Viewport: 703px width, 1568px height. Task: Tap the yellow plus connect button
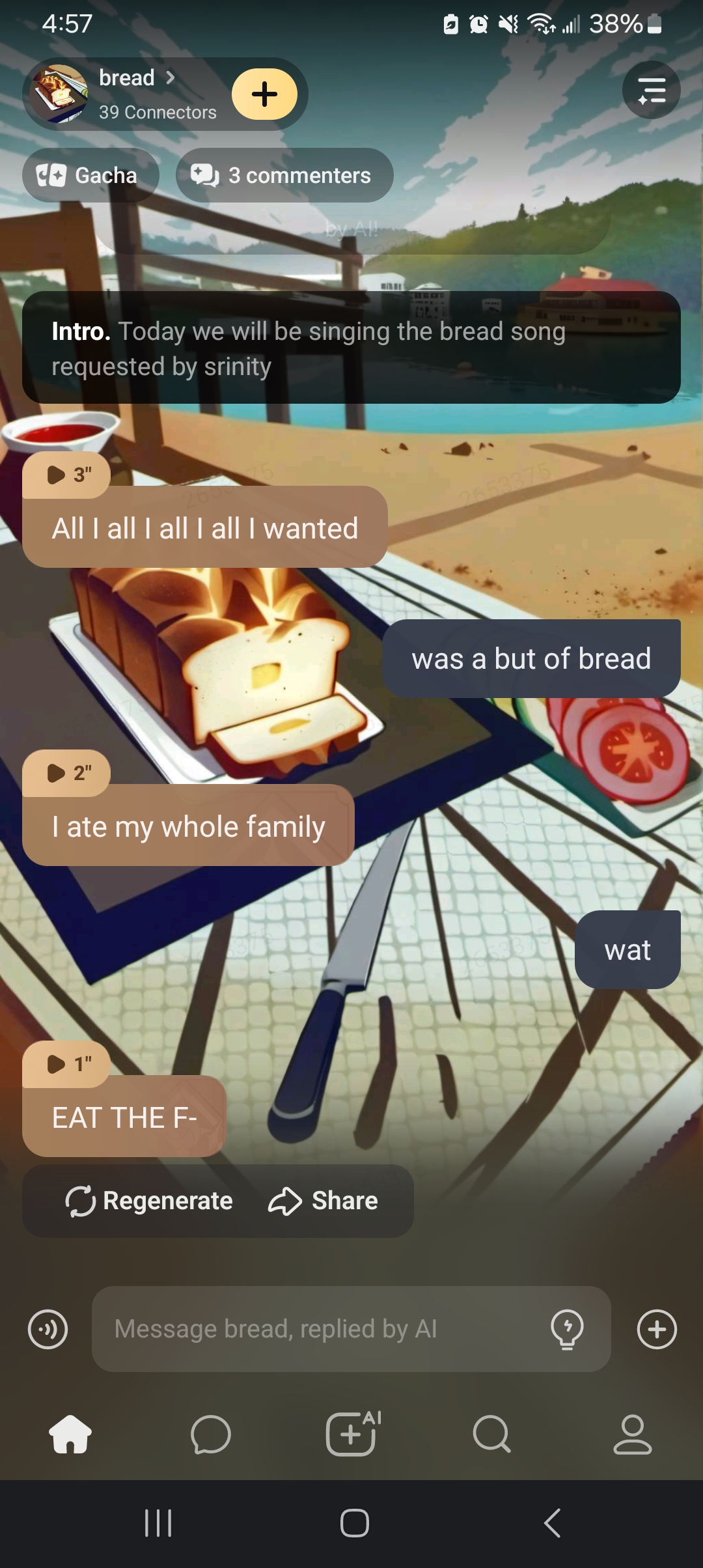pyautogui.click(x=265, y=94)
